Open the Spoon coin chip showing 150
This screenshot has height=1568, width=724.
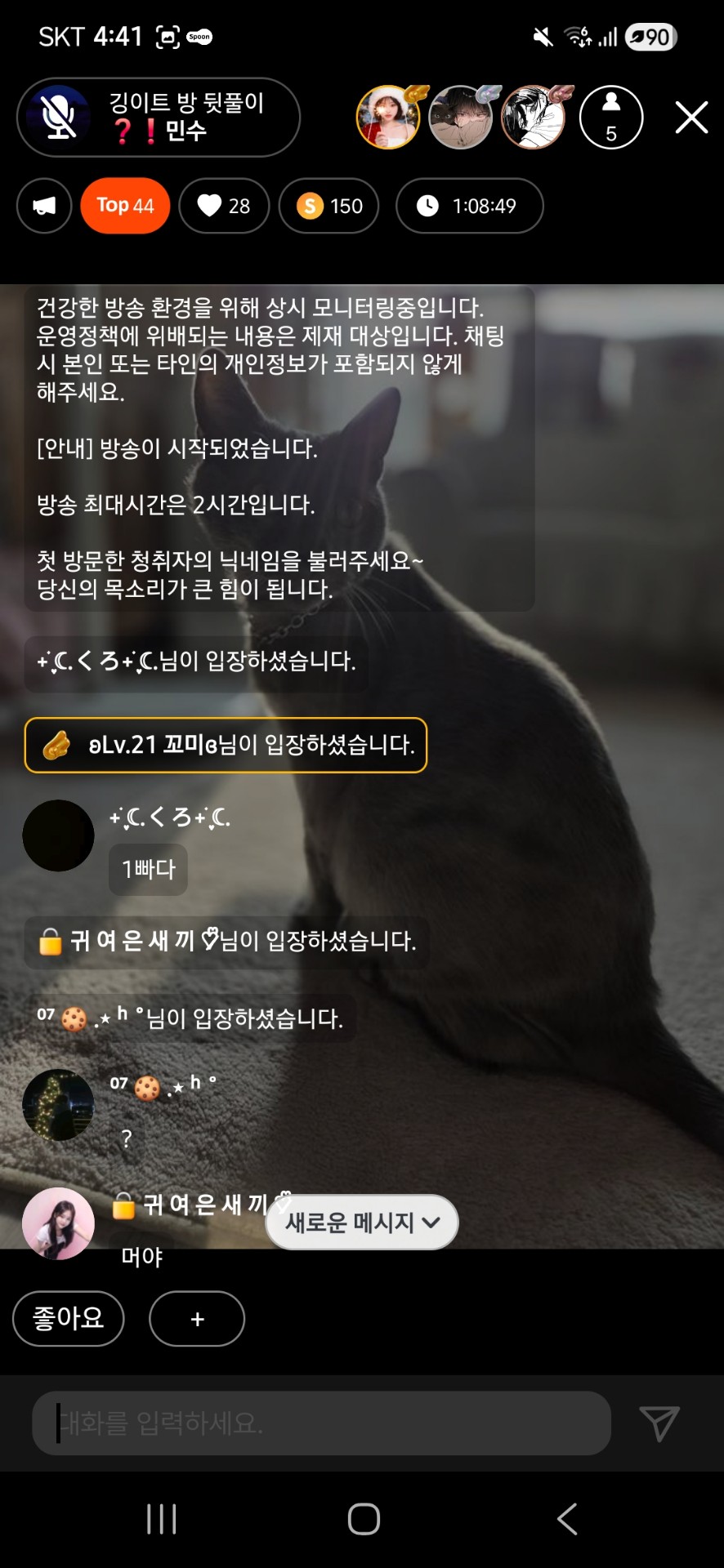(328, 206)
